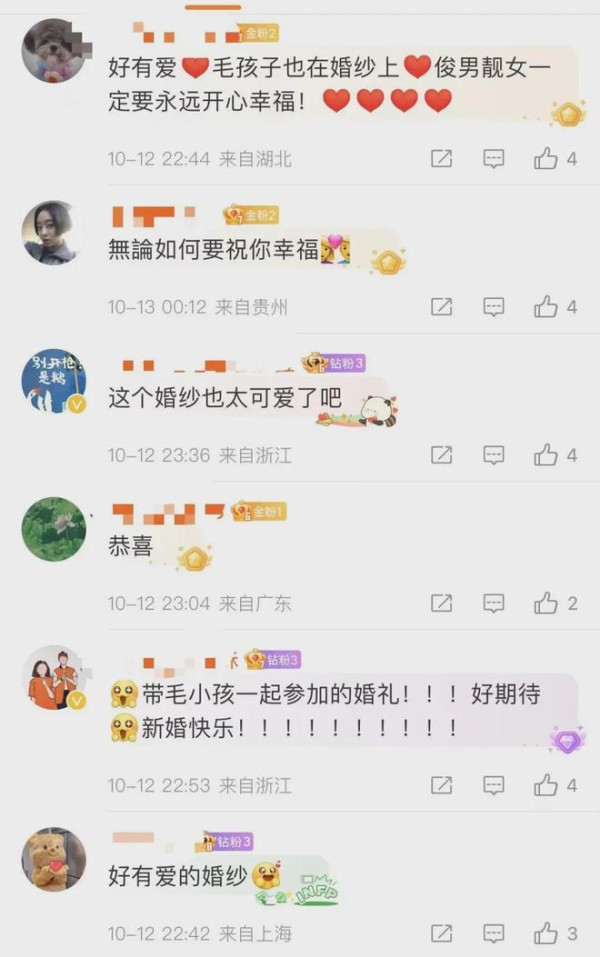Like the 新婚快乐 comment
The image size is (600, 957).
(546, 785)
